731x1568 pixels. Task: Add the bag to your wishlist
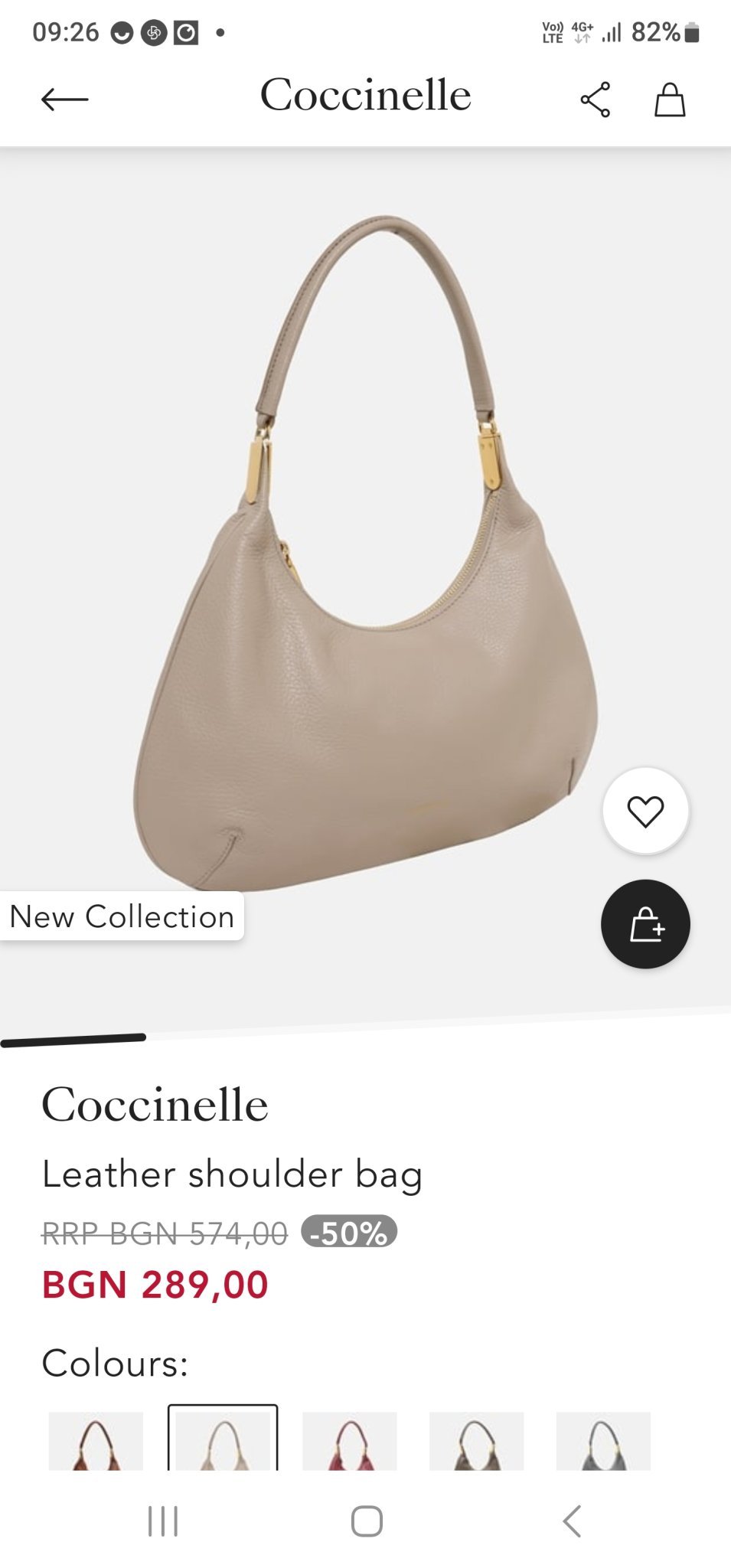(x=645, y=812)
